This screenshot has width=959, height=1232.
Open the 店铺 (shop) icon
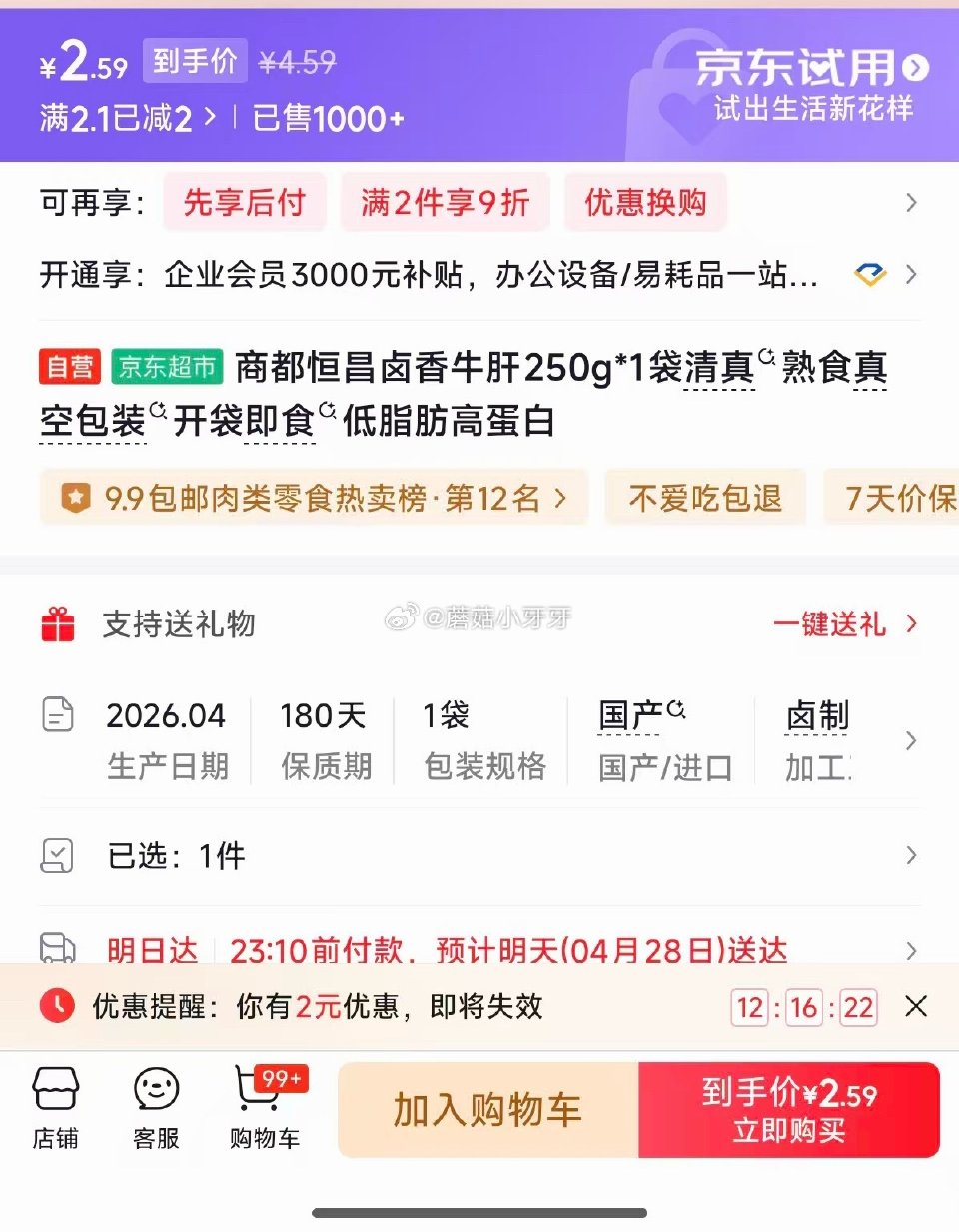coord(56,1107)
